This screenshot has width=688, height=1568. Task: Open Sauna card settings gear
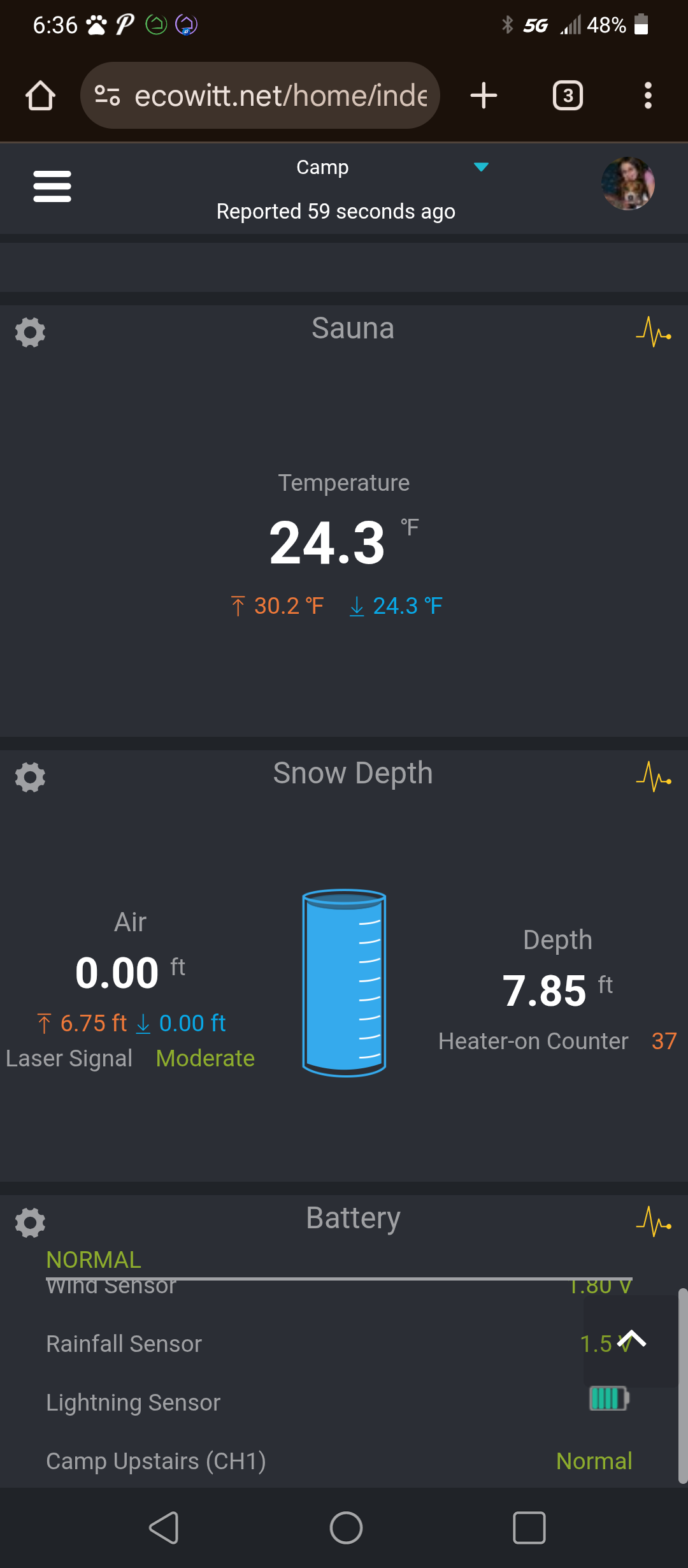click(30, 332)
